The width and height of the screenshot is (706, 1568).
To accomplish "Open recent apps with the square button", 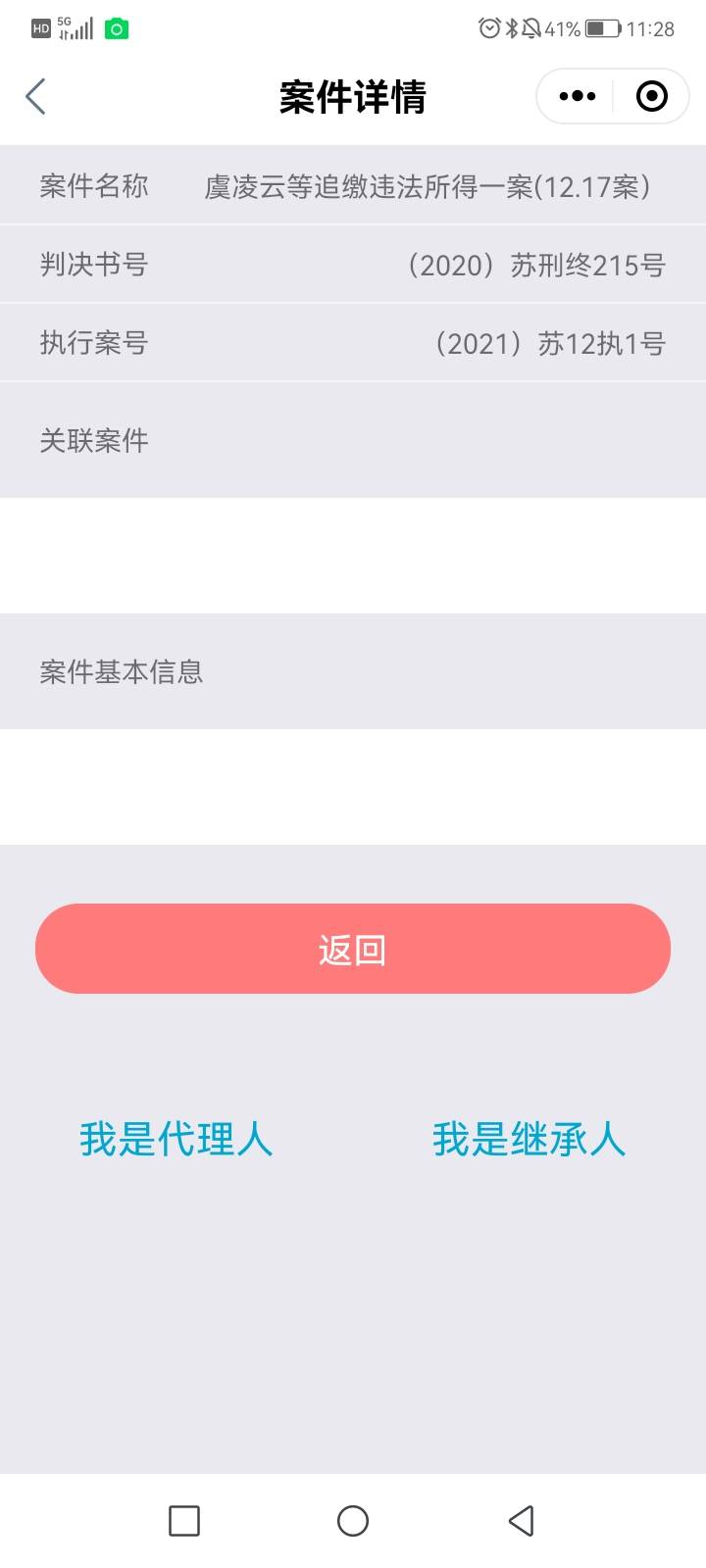I will (x=184, y=1521).
